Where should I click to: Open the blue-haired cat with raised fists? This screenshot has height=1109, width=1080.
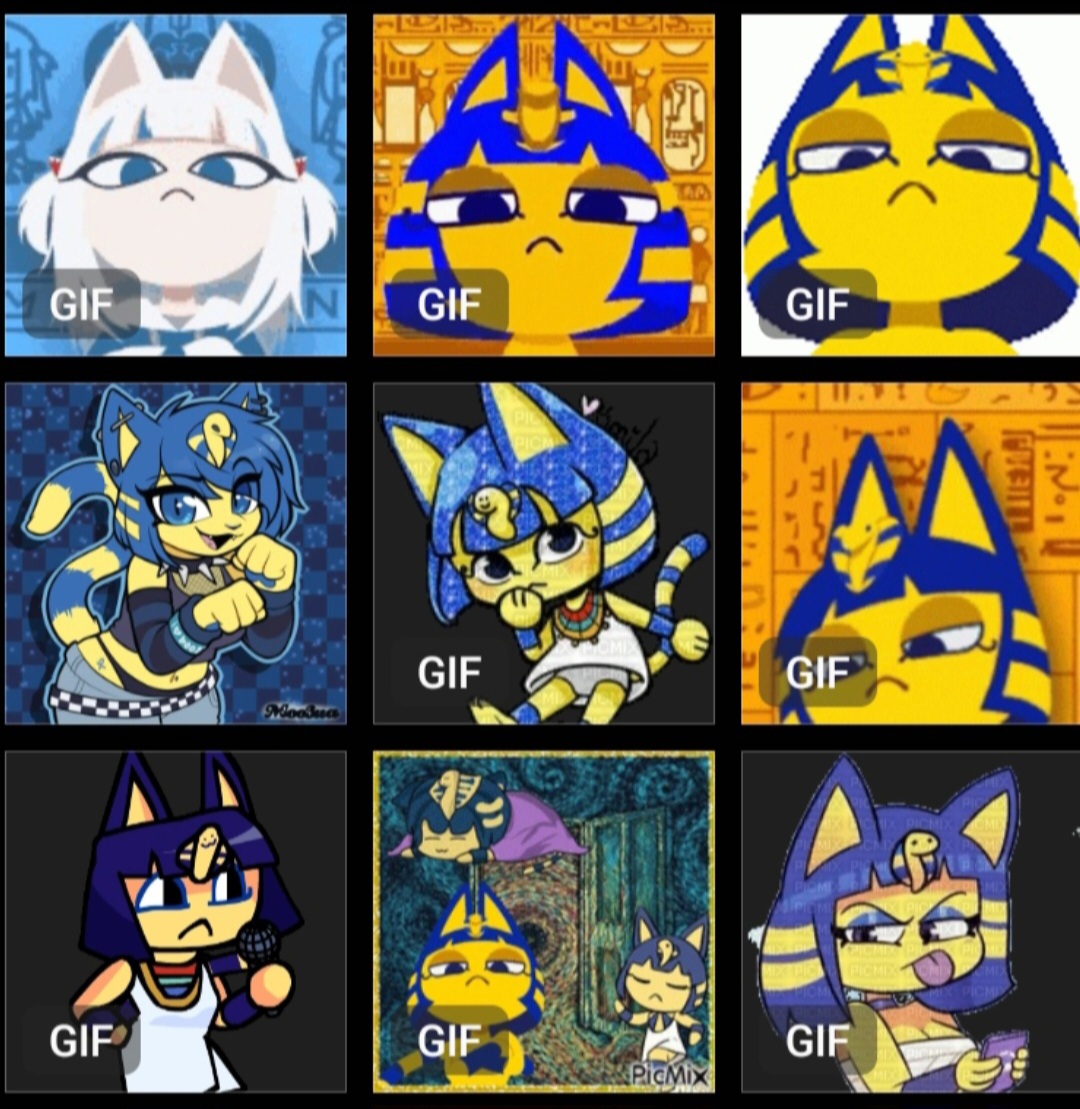176,553
